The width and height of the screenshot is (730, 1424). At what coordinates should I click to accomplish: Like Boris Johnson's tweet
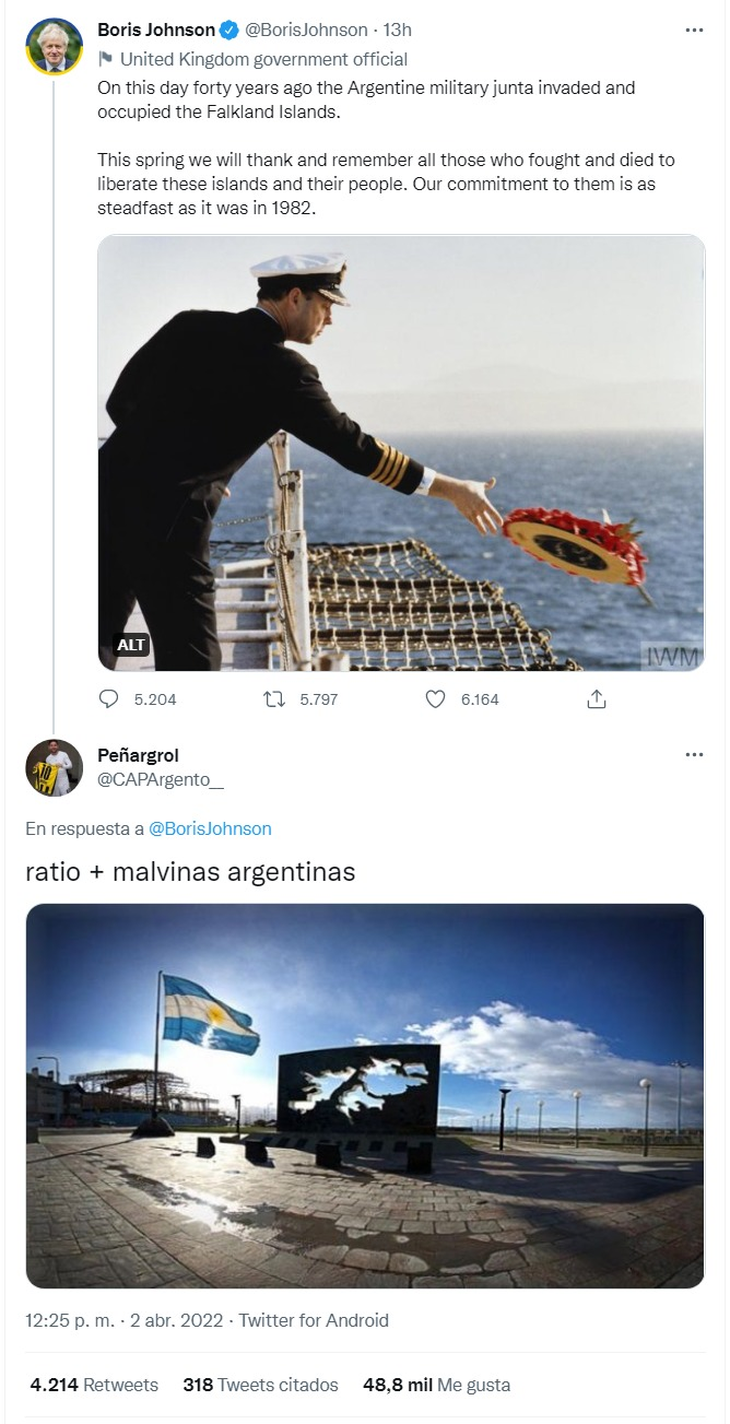click(x=436, y=700)
